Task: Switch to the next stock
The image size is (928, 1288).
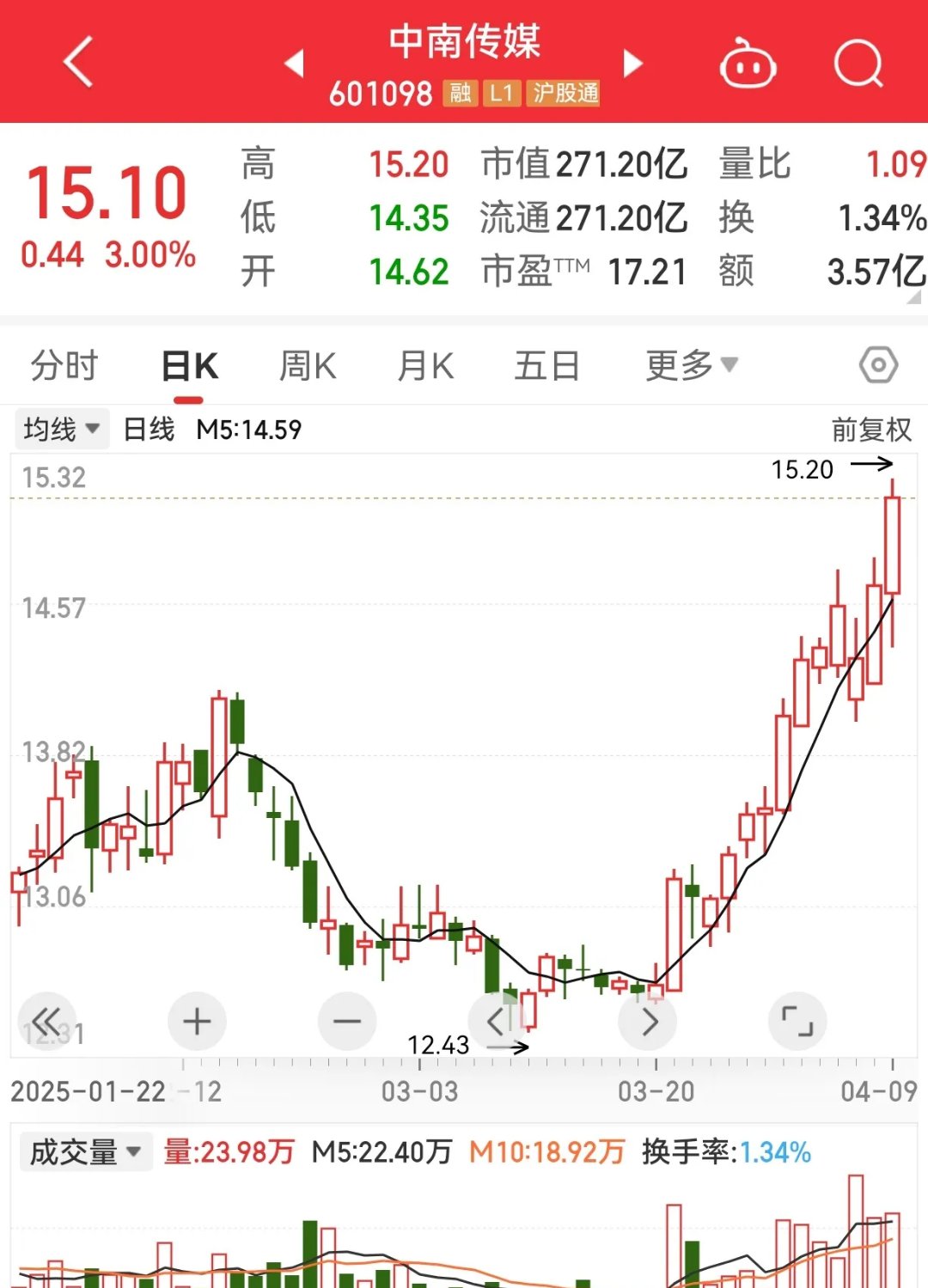Action: coord(632,63)
